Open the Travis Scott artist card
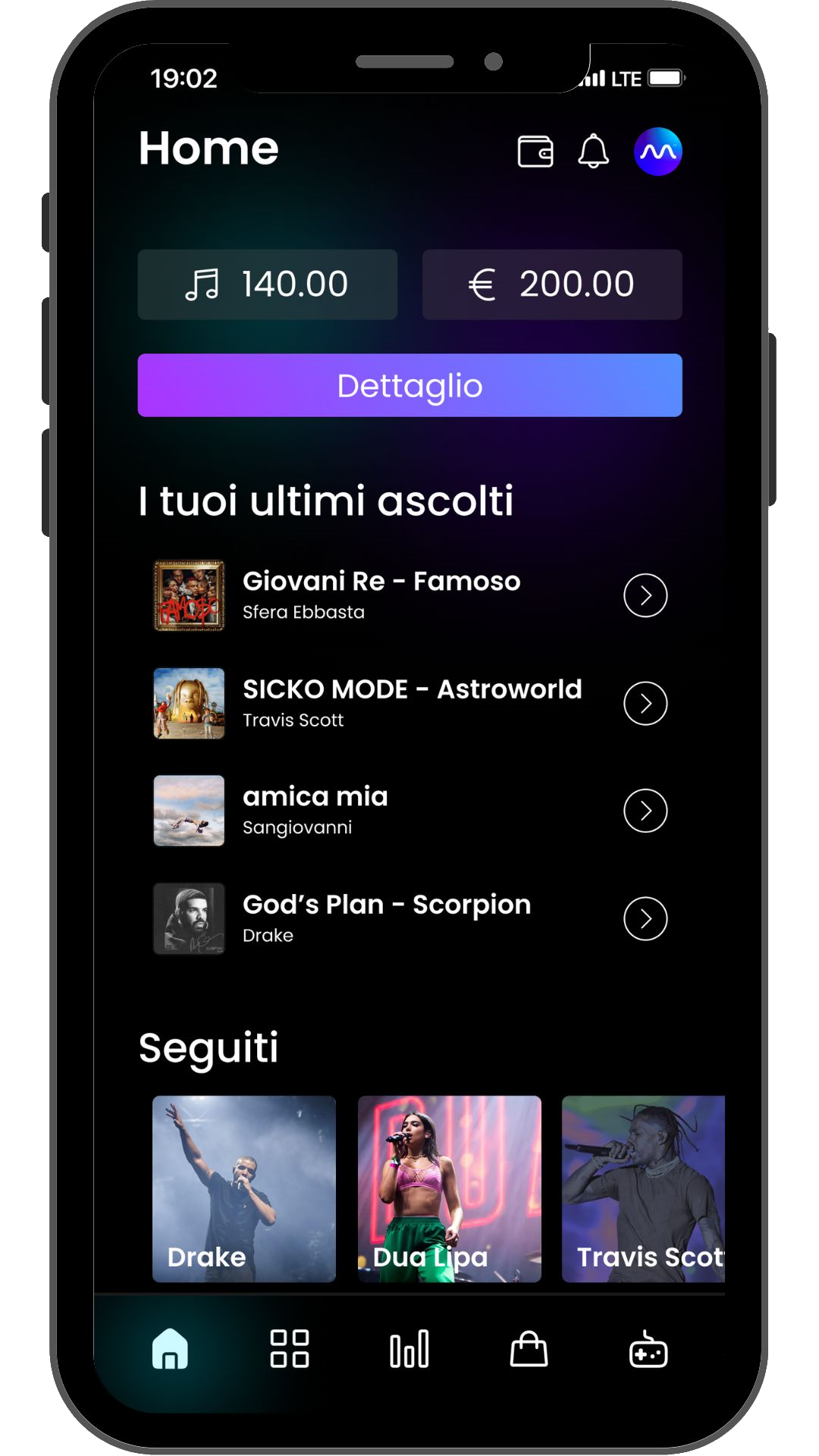The height and width of the screenshot is (1456, 819). click(x=643, y=1188)
